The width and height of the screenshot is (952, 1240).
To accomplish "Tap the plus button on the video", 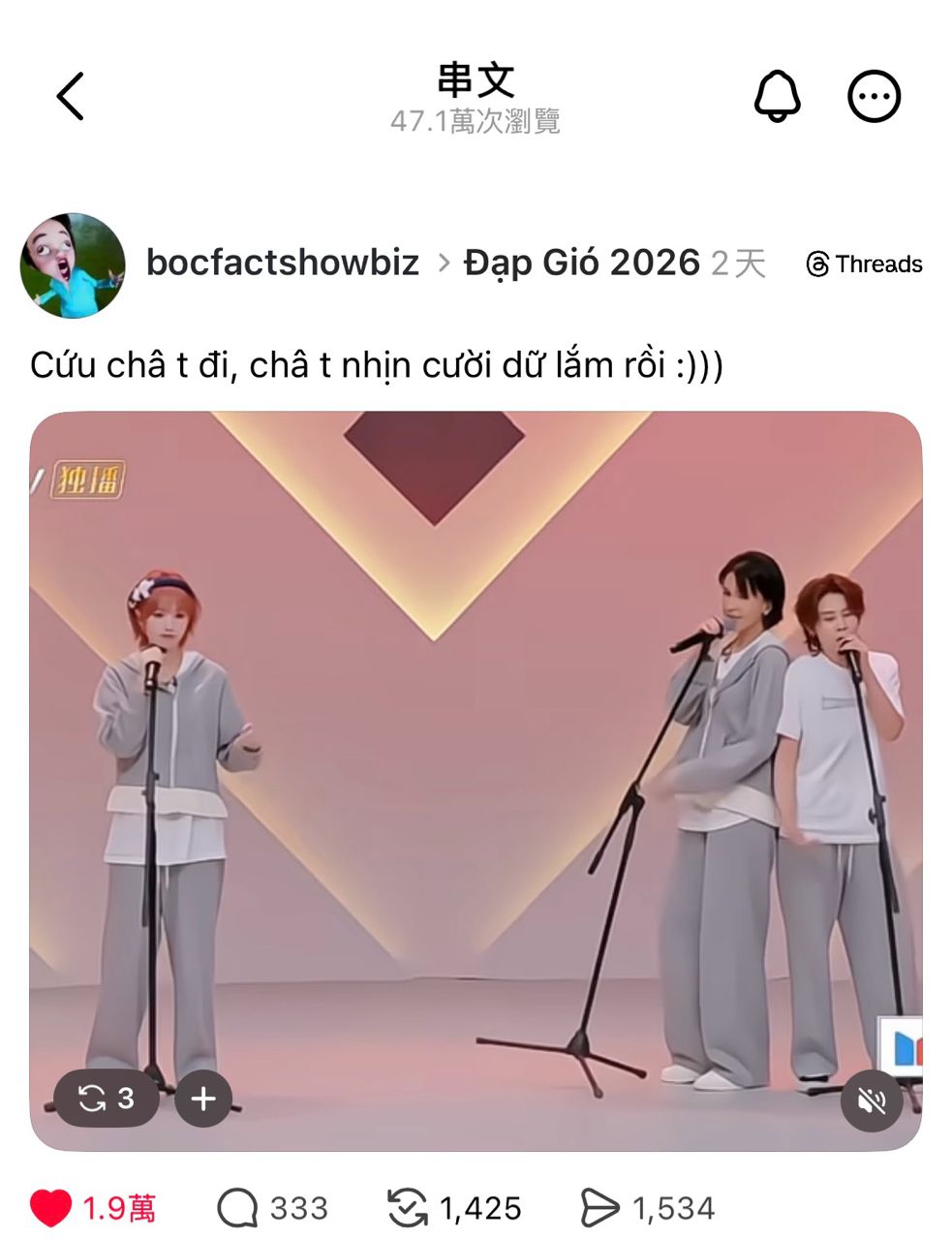I will [203, 1099].
